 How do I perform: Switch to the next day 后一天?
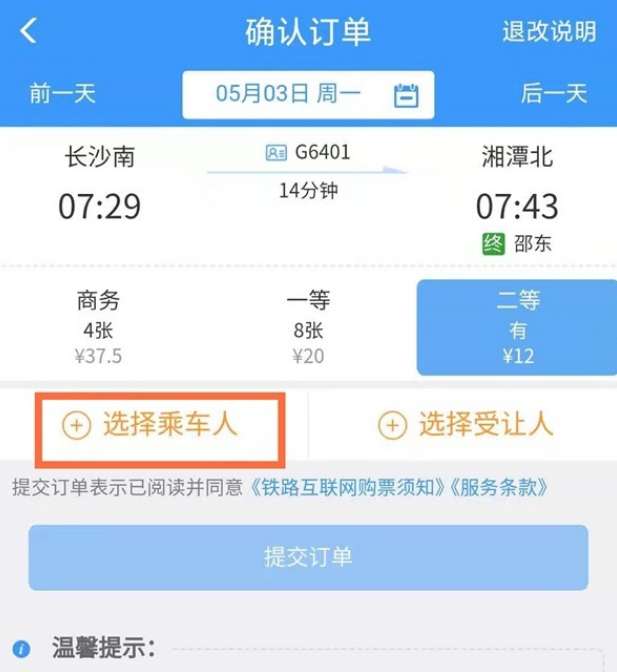pyautogui.click(x=554, y=95)
